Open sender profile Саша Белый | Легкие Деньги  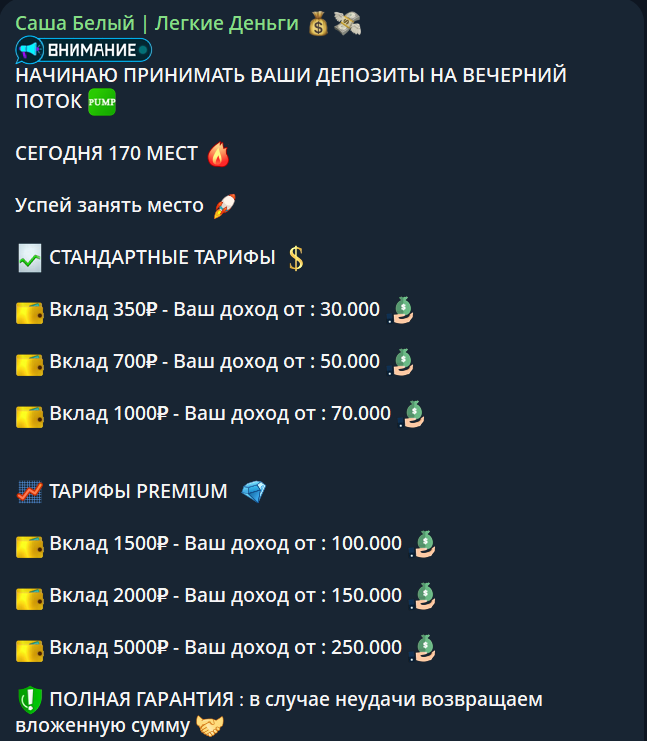[x=157, y=23]
